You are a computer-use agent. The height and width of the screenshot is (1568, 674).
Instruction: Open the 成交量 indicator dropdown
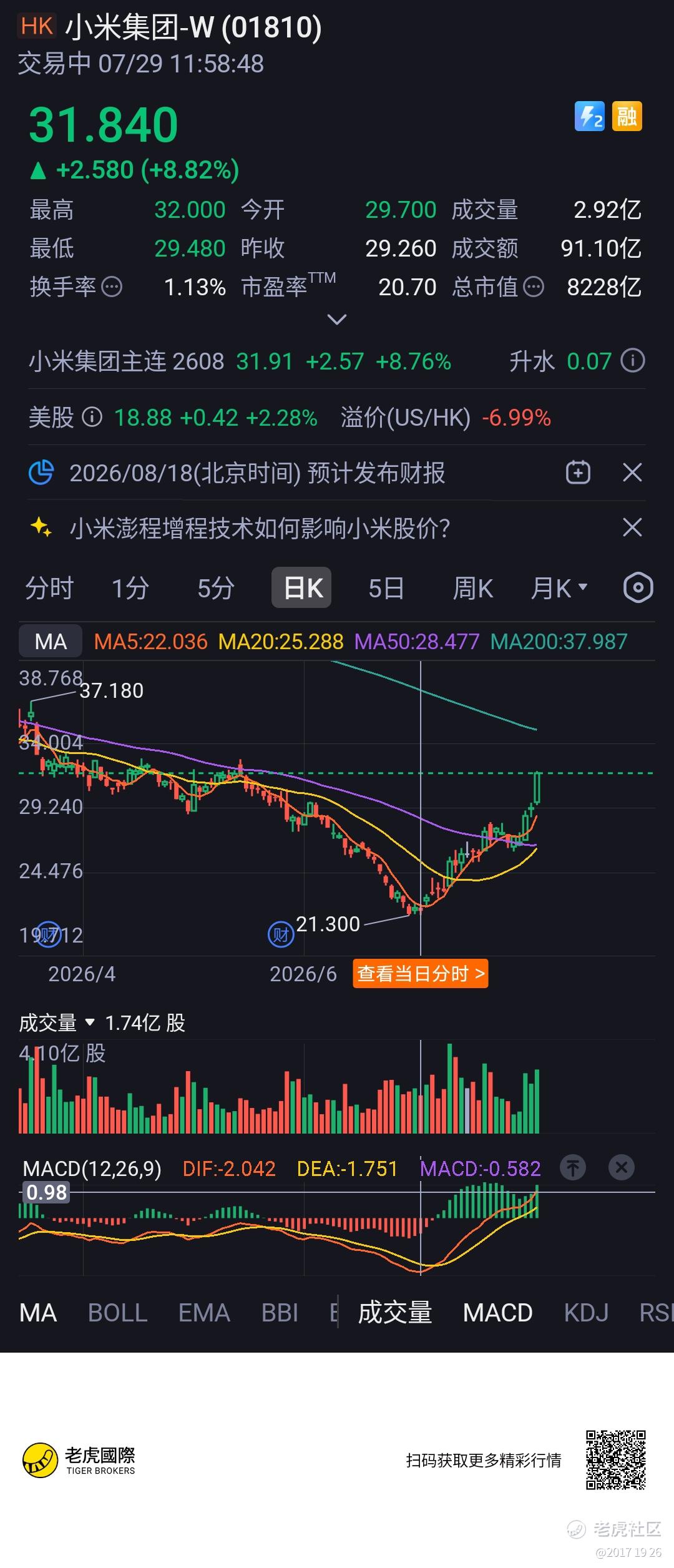(57, 1022)
